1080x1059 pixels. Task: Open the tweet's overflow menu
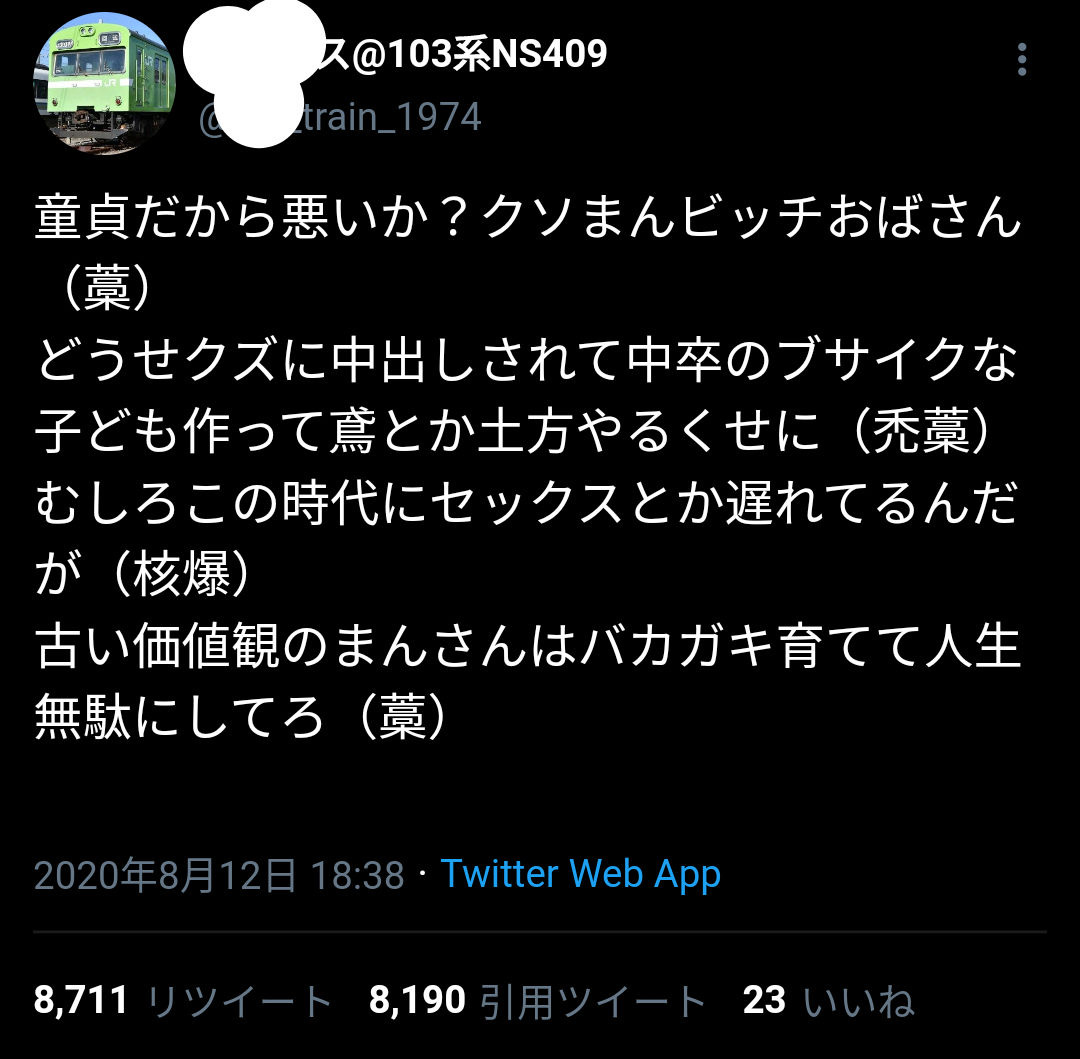pyautogui.click(x=1021, y=60)
